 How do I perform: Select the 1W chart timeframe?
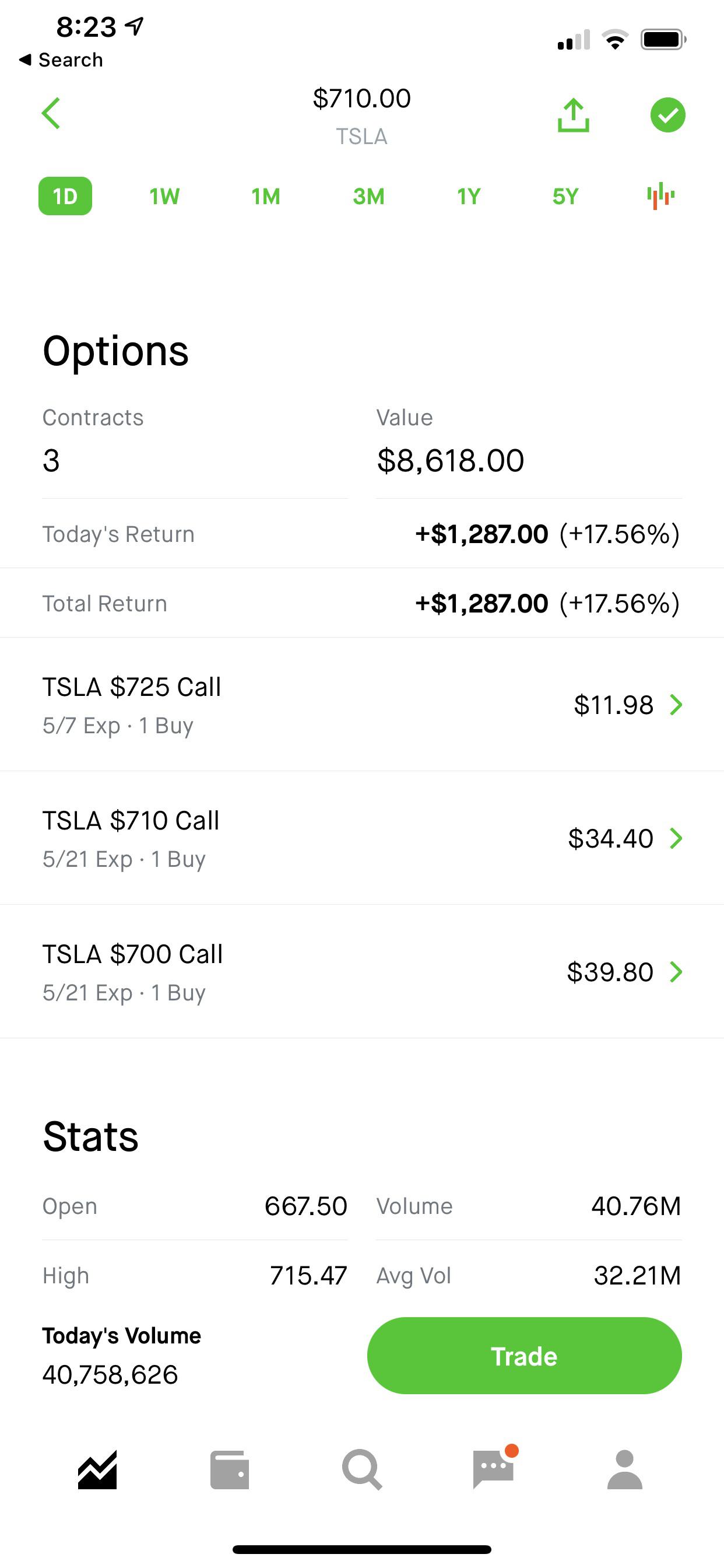click(x=163, y=196)
